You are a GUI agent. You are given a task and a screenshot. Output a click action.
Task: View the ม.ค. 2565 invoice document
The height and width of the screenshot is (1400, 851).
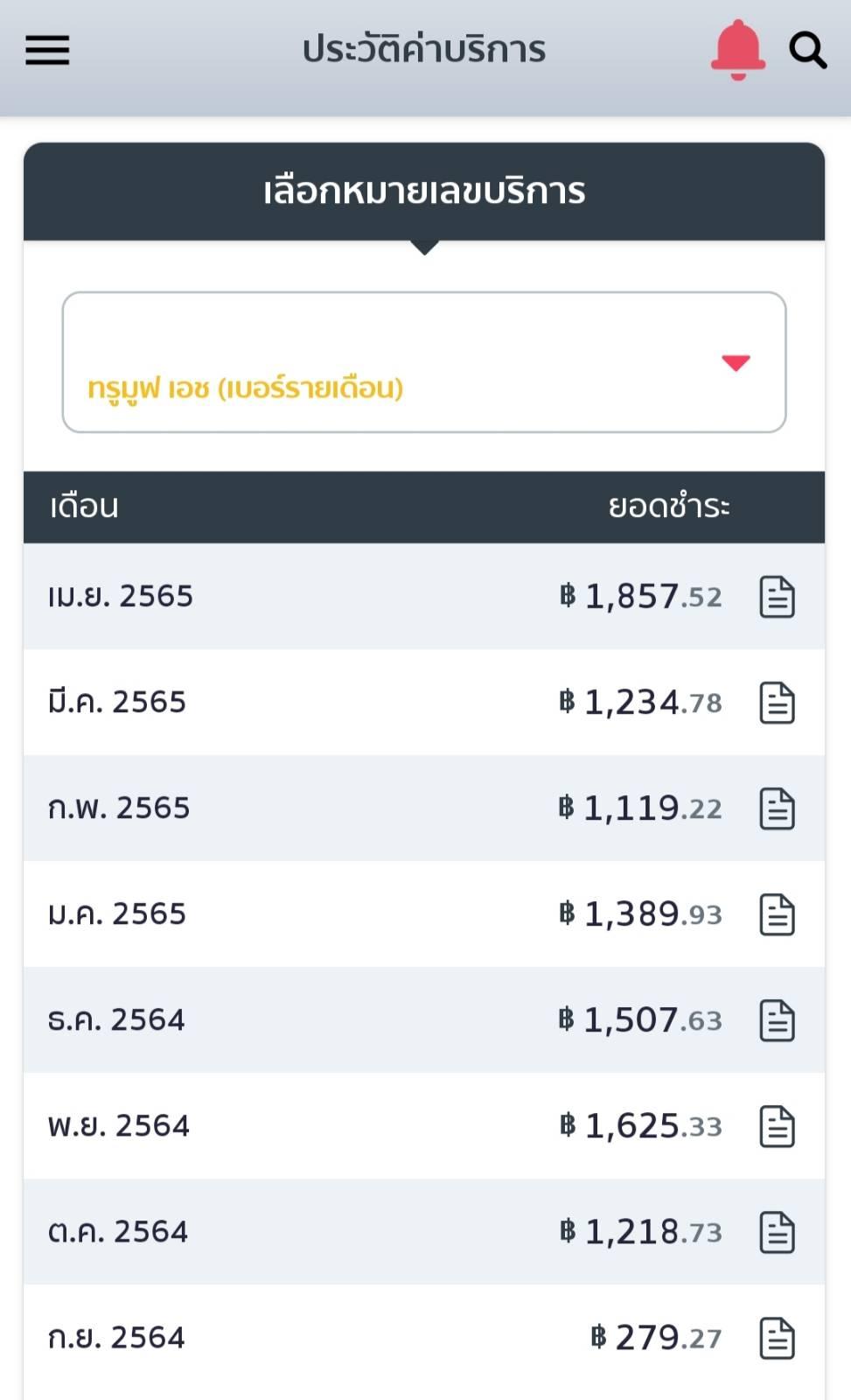click(x=777, y=914)
